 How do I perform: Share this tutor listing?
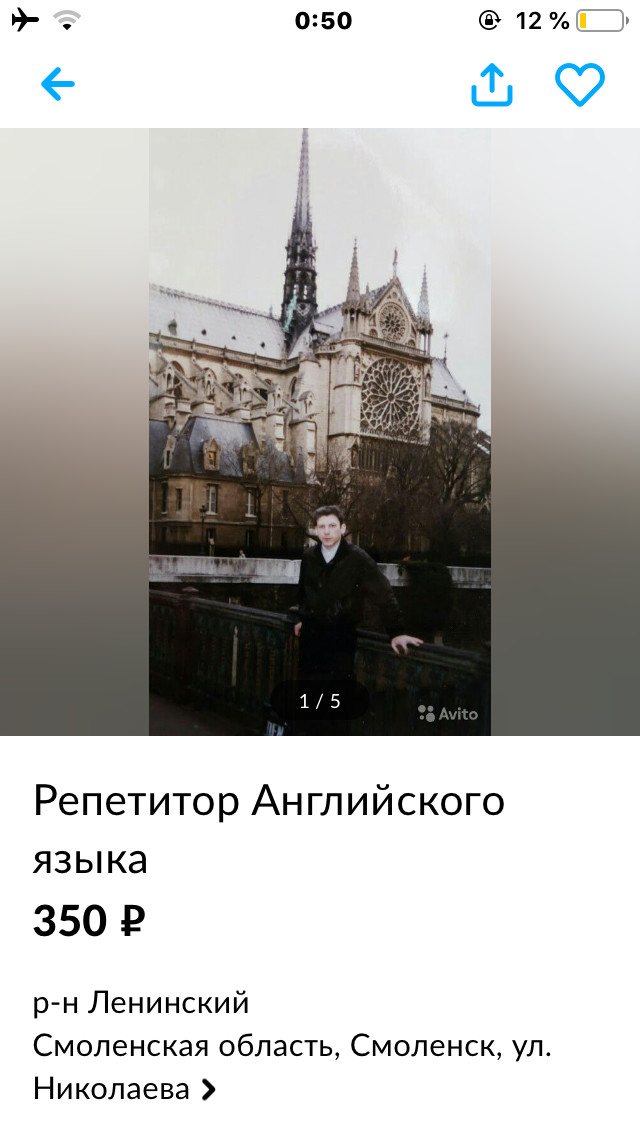click(x=491, y=86)
